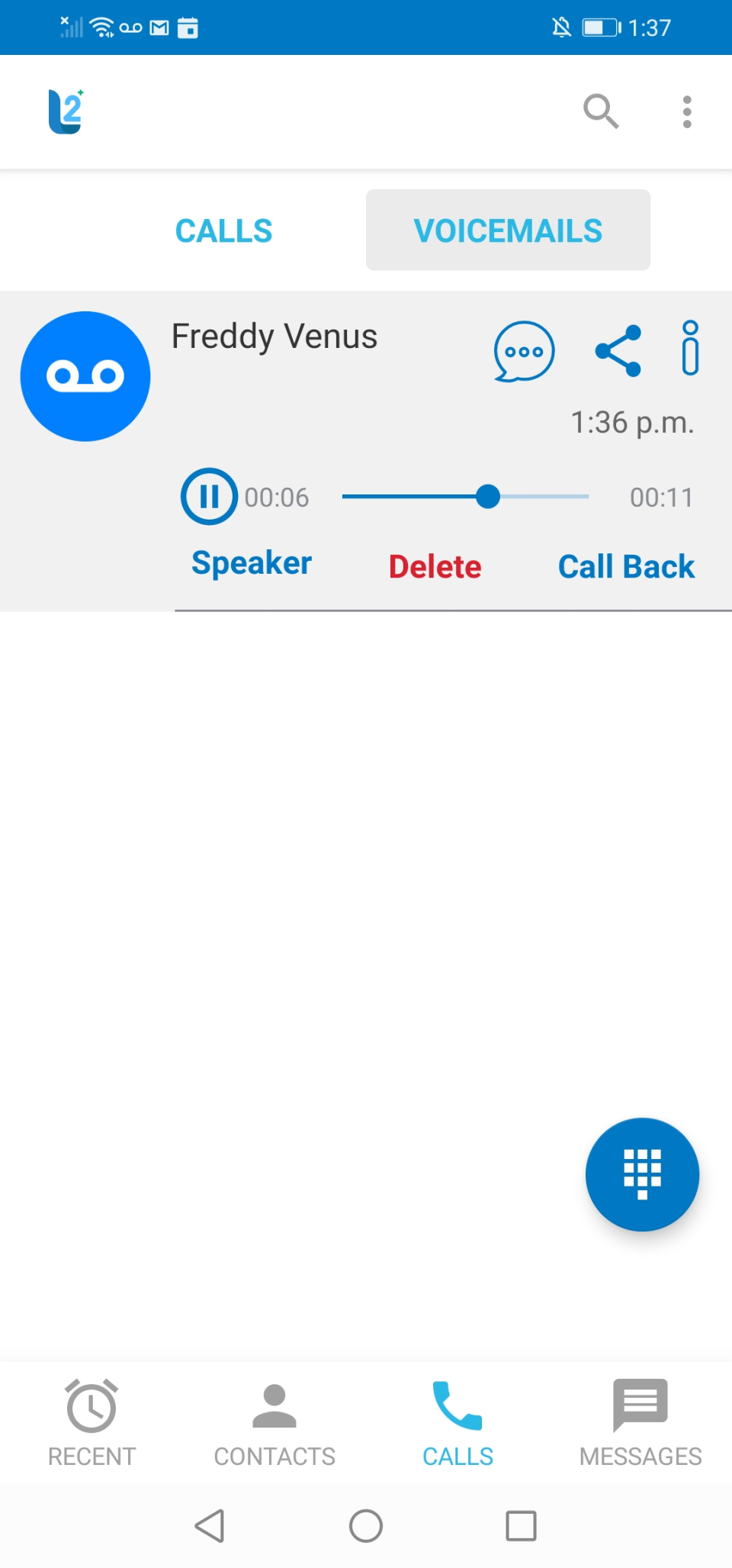
Task: Open search in the app
Action: pyautogui.click(x=602, y=111)
